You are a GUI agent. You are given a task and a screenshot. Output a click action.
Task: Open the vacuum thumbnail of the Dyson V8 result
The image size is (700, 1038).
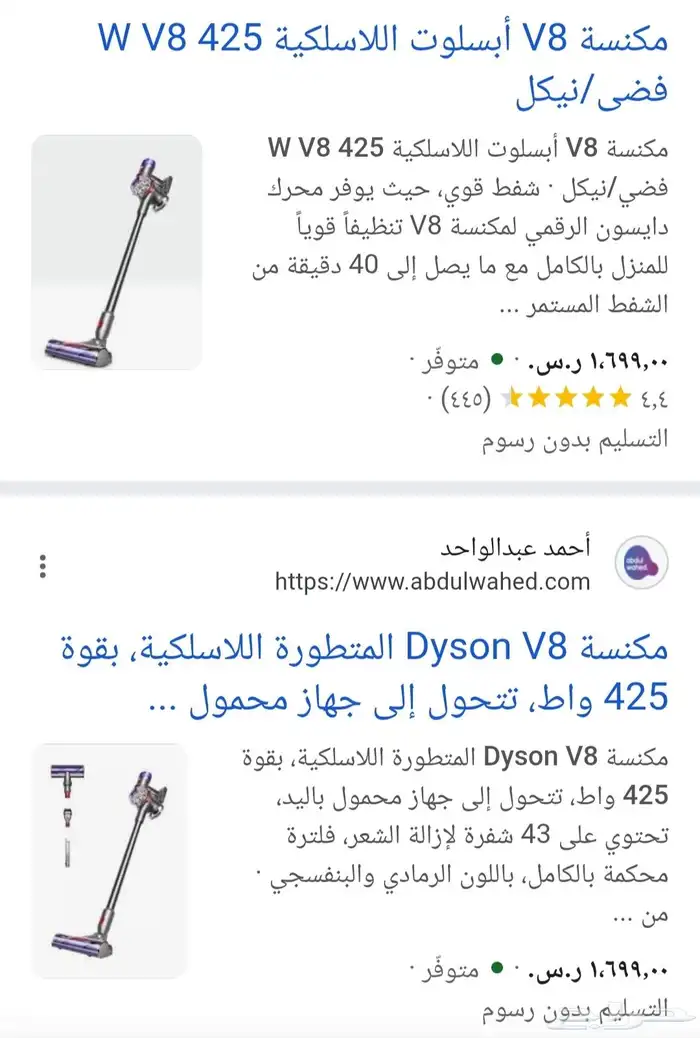117,860
